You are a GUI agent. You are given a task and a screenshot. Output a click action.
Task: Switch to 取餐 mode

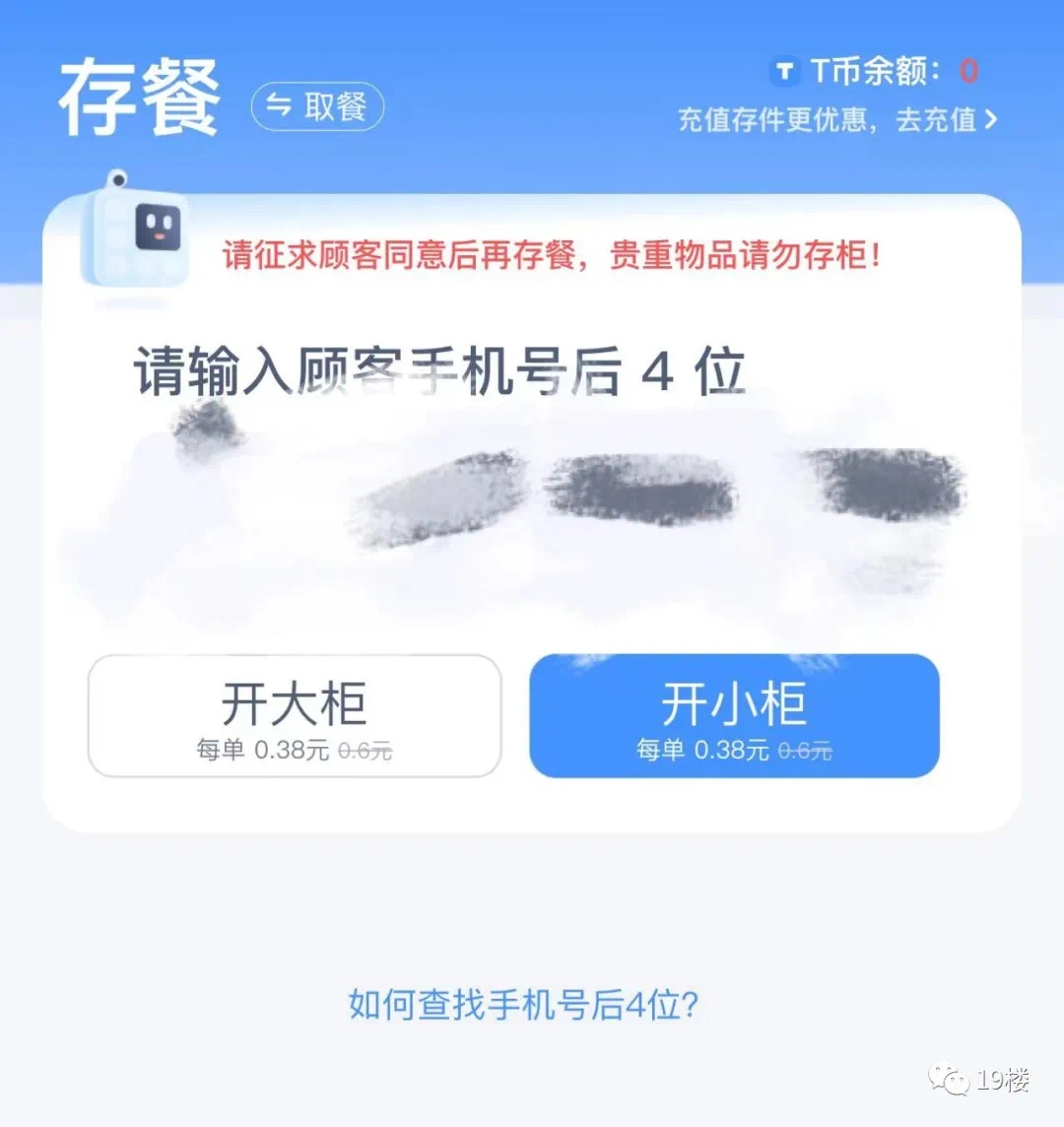(317, 106)
